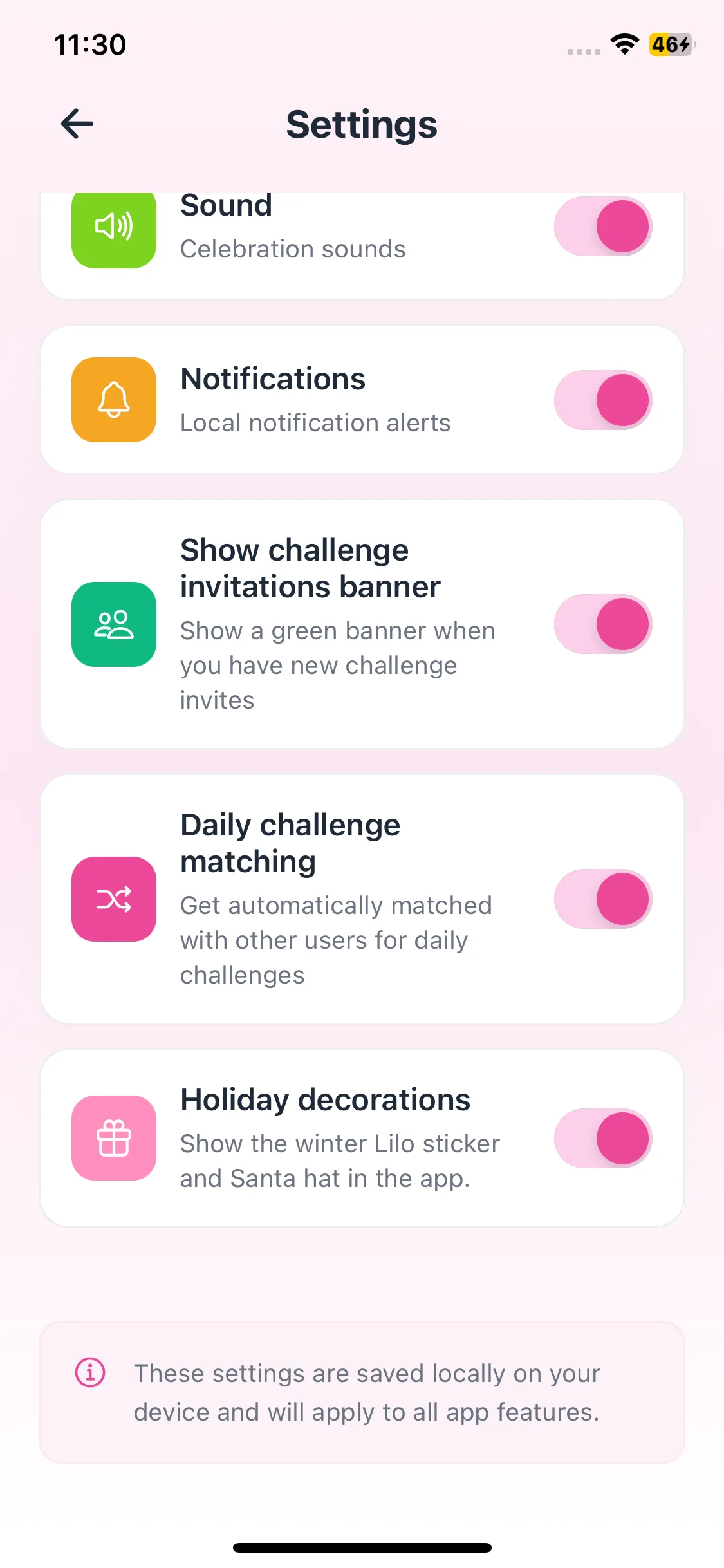724x1568 pixels.
Task: Switch off Daily challenge matching
Action: coord(603,899)
